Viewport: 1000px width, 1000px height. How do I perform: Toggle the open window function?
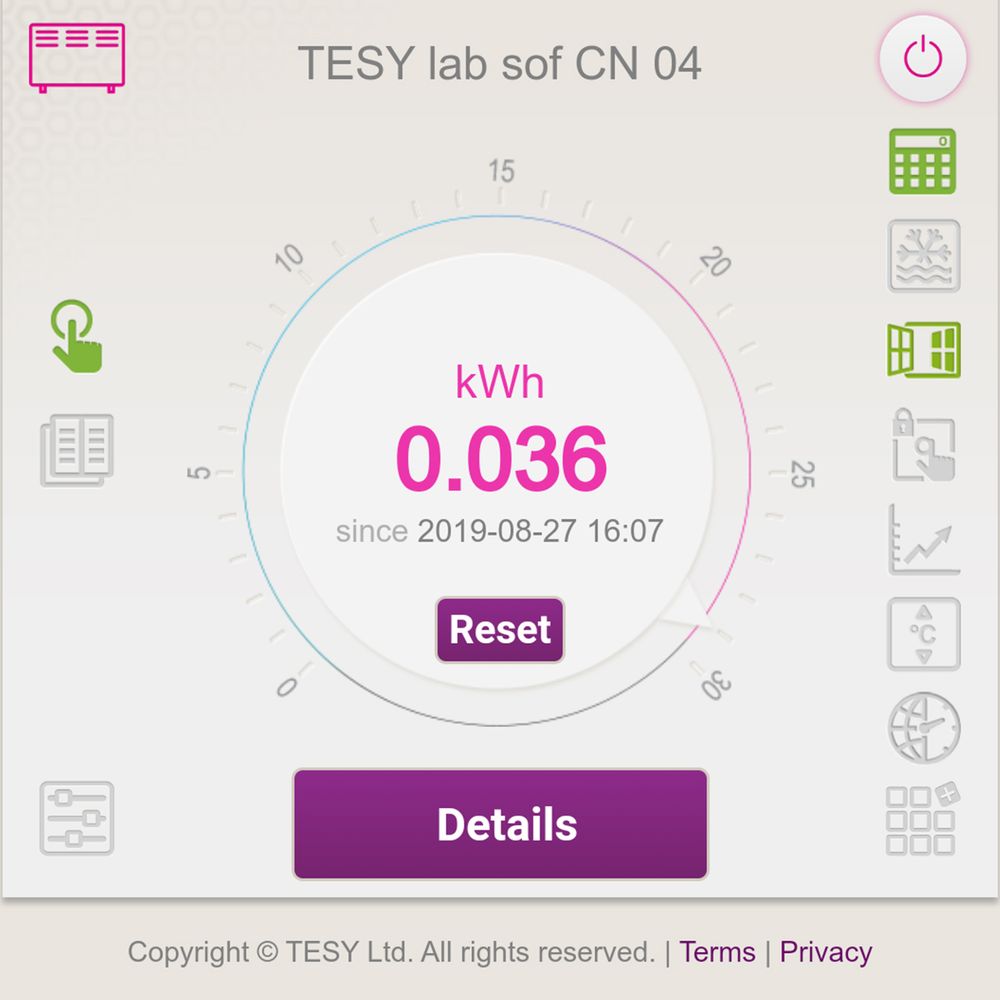click(923, 349)
